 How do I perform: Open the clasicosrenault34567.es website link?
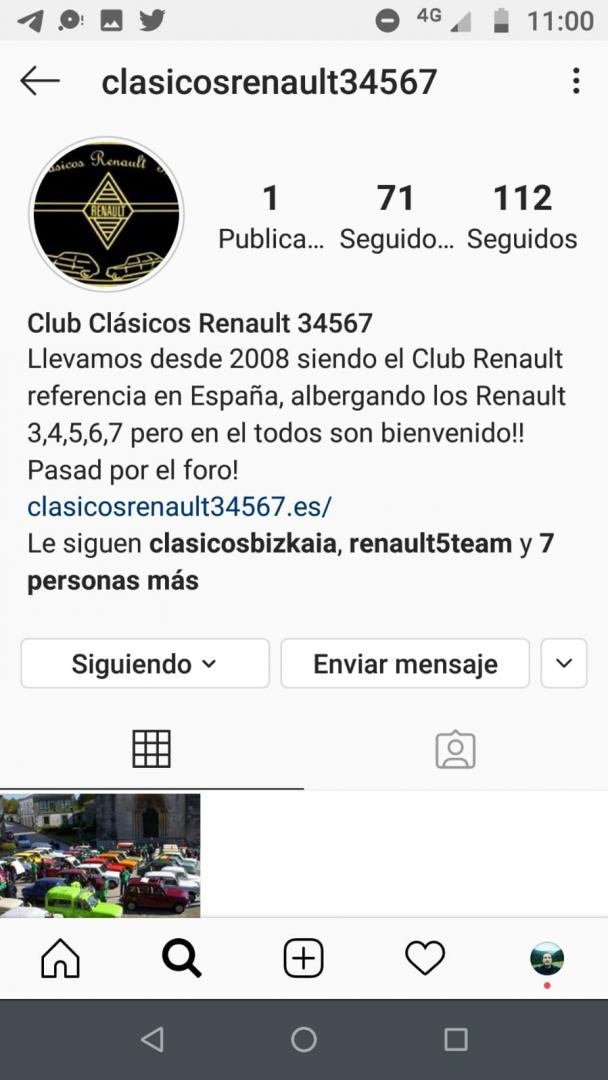click(179, 507)
